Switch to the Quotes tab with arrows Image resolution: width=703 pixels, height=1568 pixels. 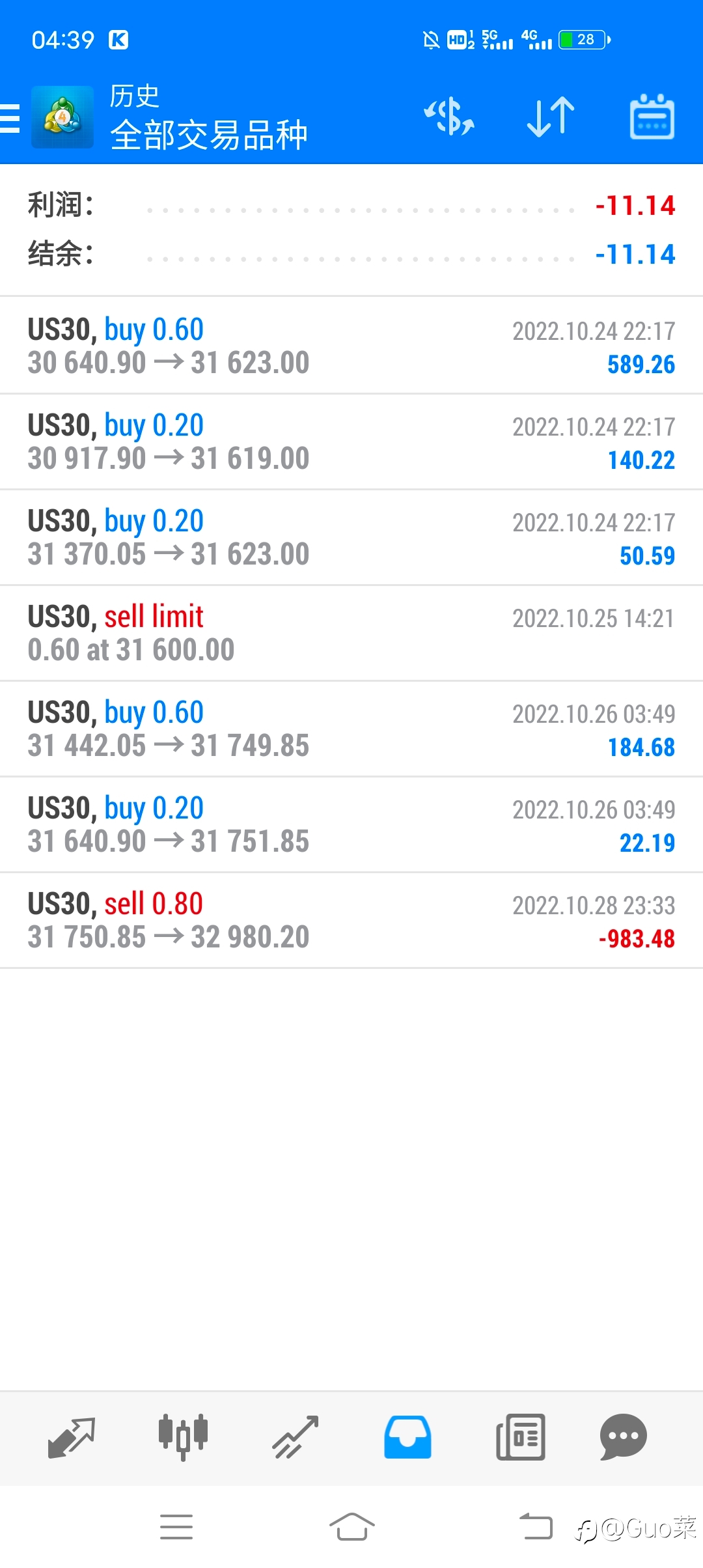(x=72, y=1437)
